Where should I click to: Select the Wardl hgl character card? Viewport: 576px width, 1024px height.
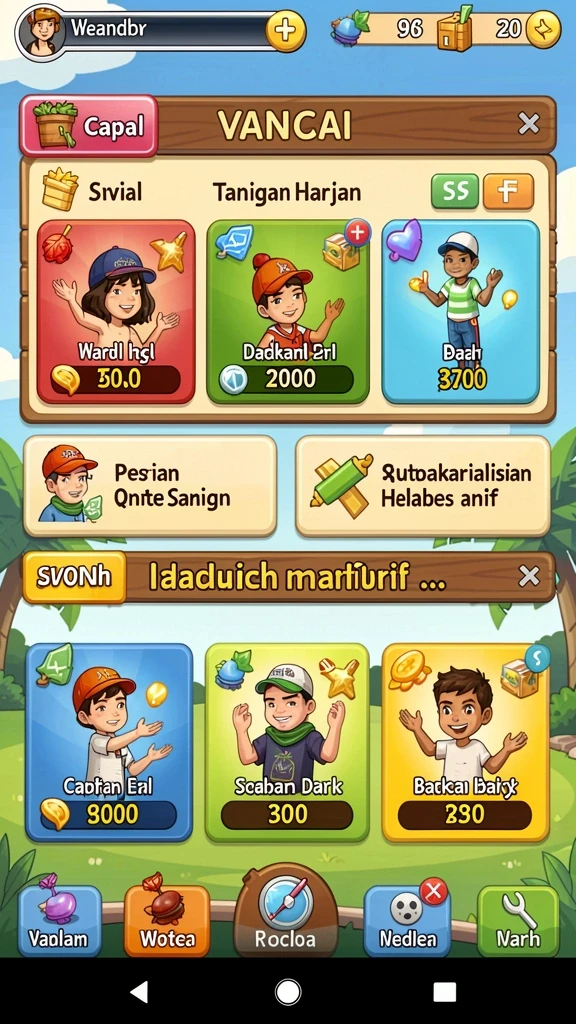[116, 312]
